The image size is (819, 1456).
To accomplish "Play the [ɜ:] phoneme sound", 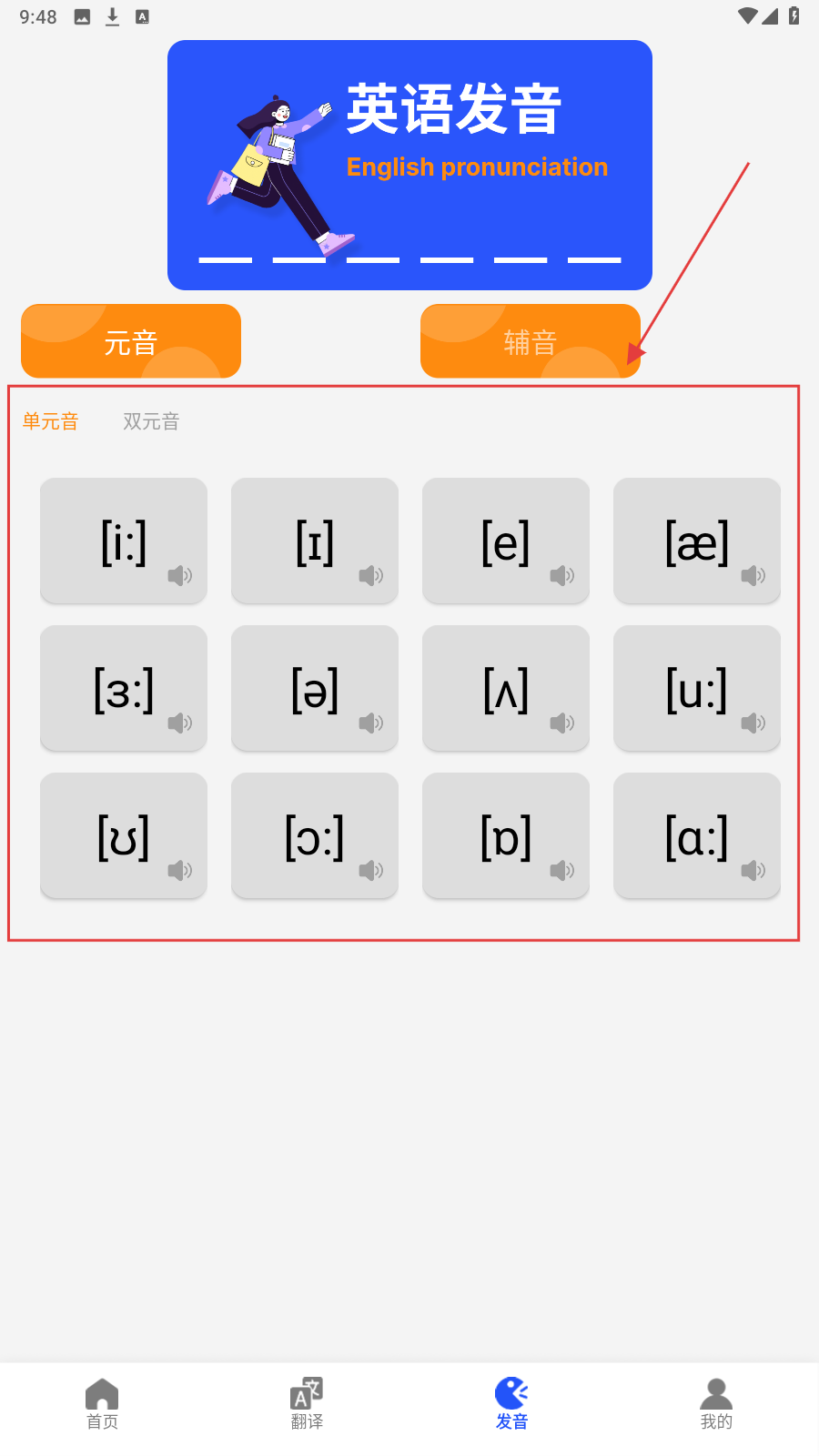I will pyautogui.click(x=124, y=688).
